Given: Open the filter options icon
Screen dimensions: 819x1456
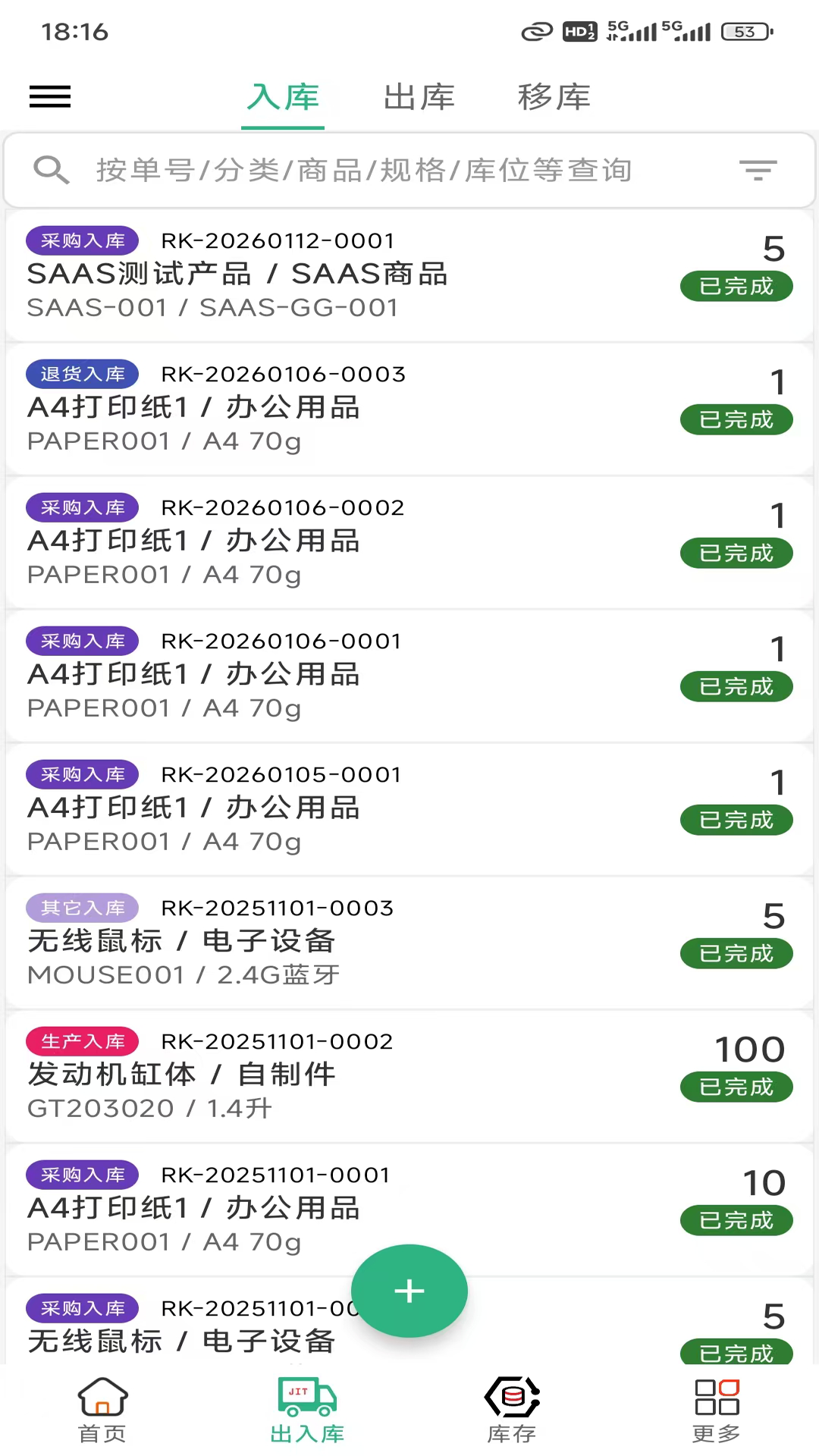Looking at the screenshot, I should (758, 170).
